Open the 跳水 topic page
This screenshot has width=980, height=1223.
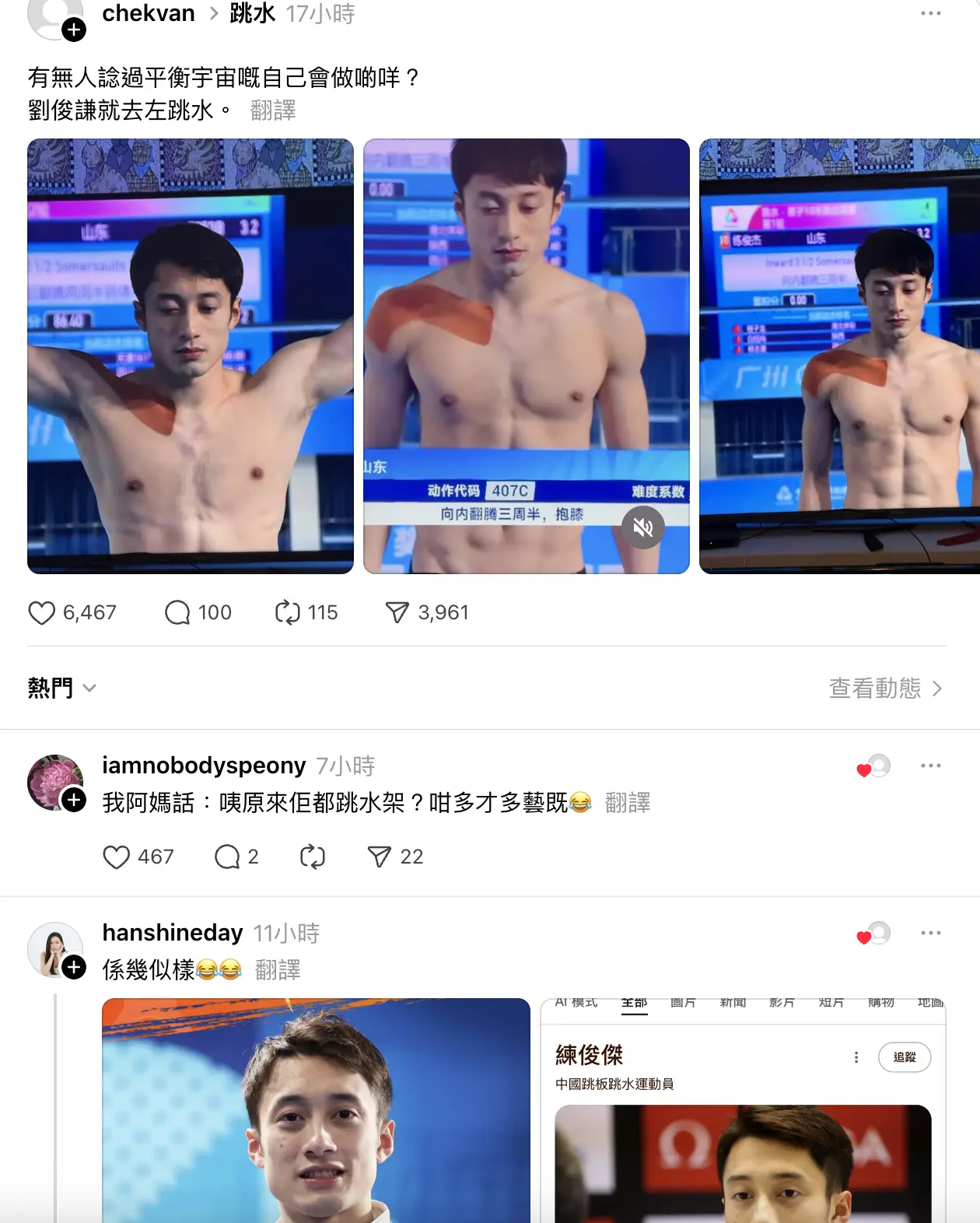(x=250, y=12)
